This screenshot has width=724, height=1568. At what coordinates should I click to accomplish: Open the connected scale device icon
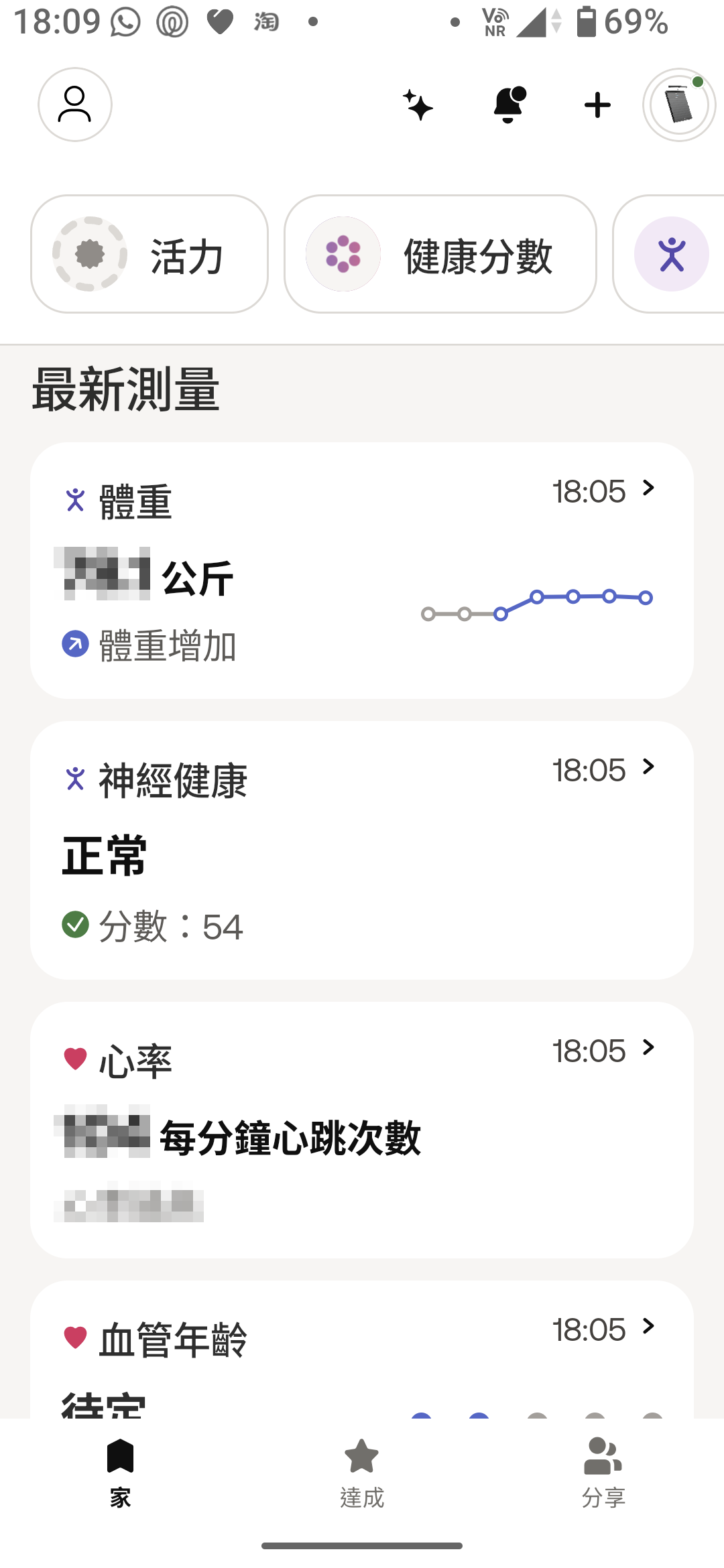[x=679, y=105]
